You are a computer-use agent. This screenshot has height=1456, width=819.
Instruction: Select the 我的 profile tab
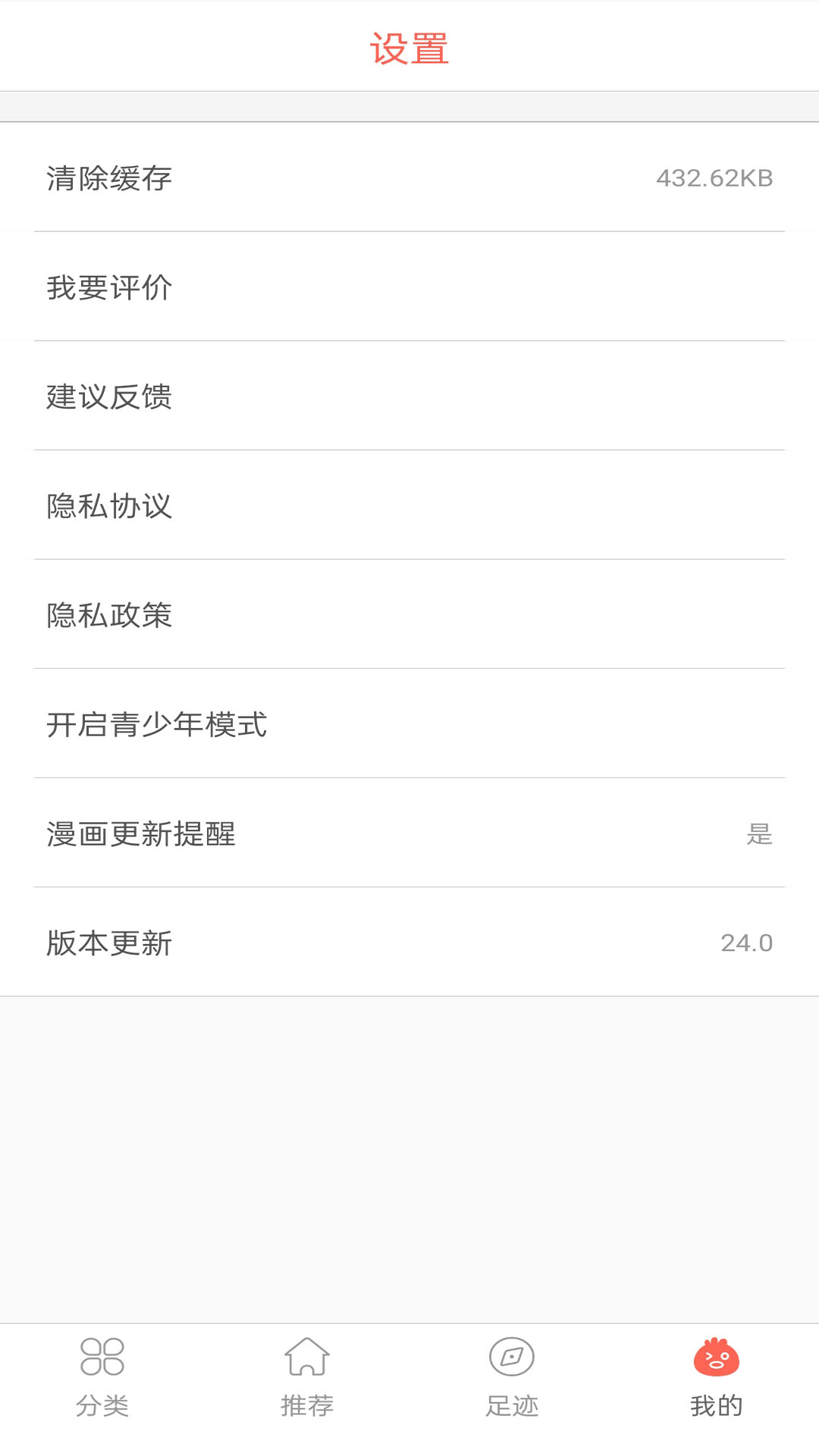[x=717, y=1377]
